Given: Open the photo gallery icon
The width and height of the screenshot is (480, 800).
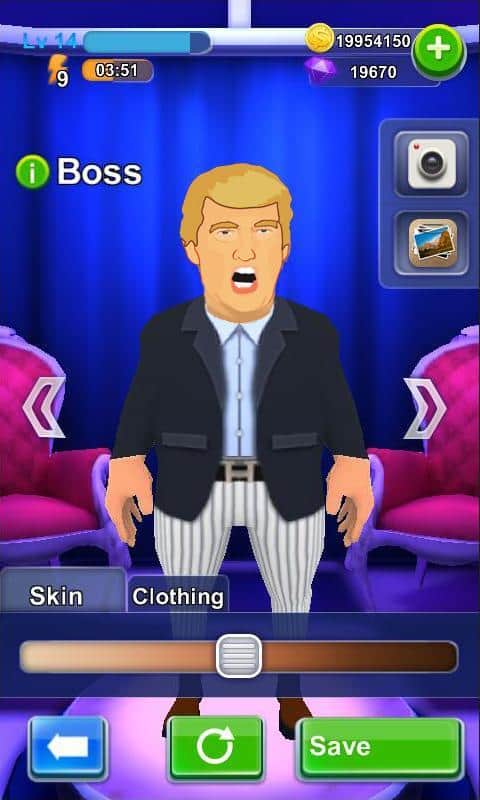Looking at the screenshot, I should tap(432, 243).
